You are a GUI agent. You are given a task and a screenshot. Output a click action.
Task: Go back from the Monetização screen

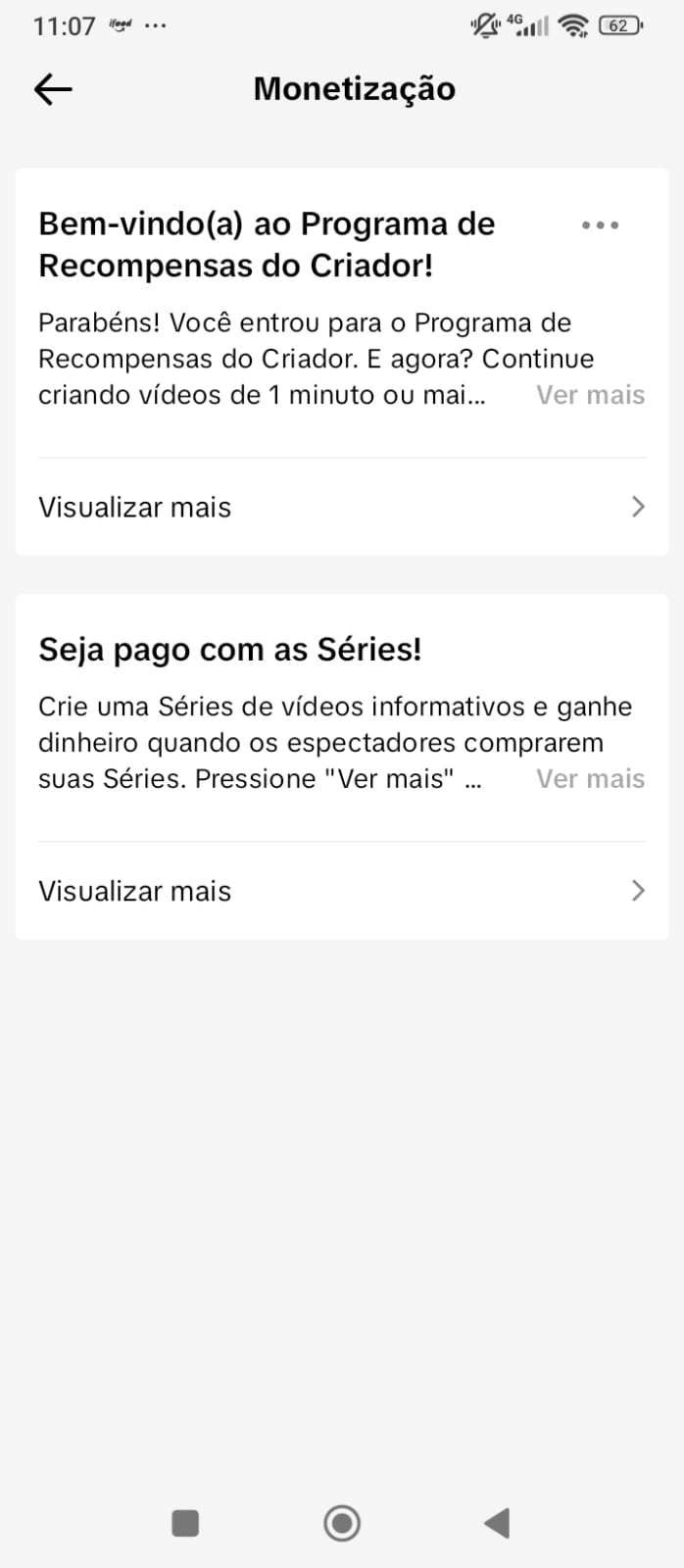click(53, 89)
